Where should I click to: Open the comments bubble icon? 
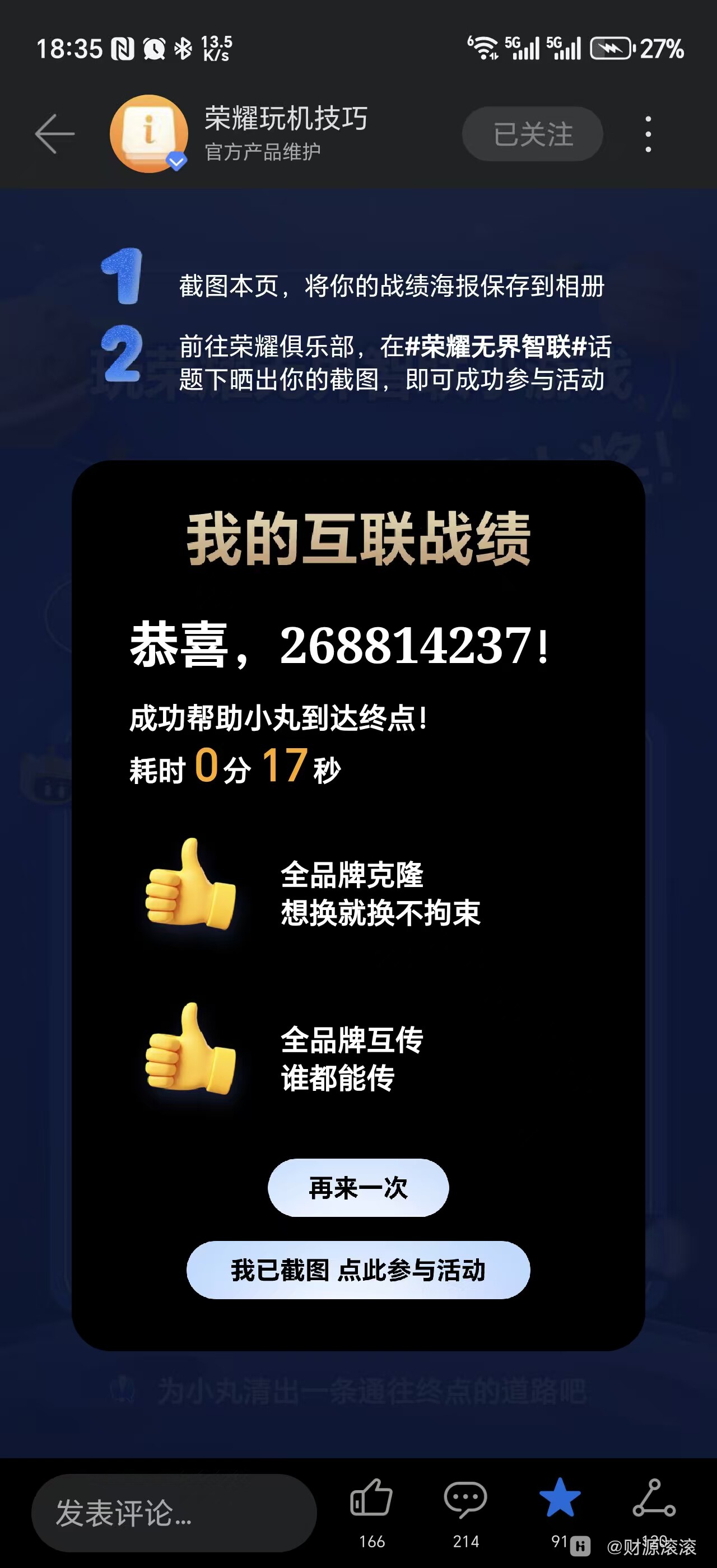[x=465, y=1499]
